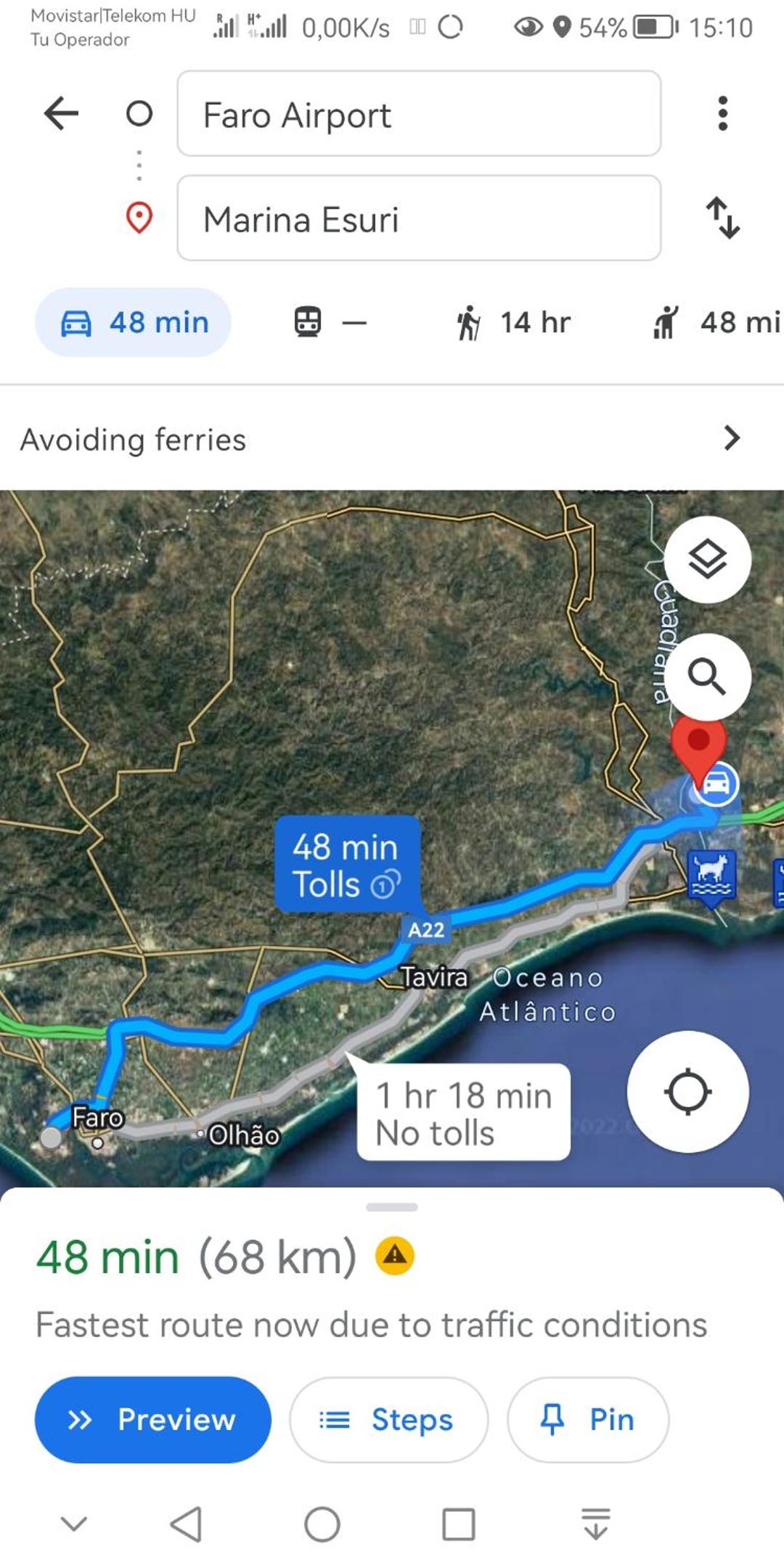Image resolution: width=784 pixels, height=1568 pixels.
Task: Center map on my location
Action: 687,1091
